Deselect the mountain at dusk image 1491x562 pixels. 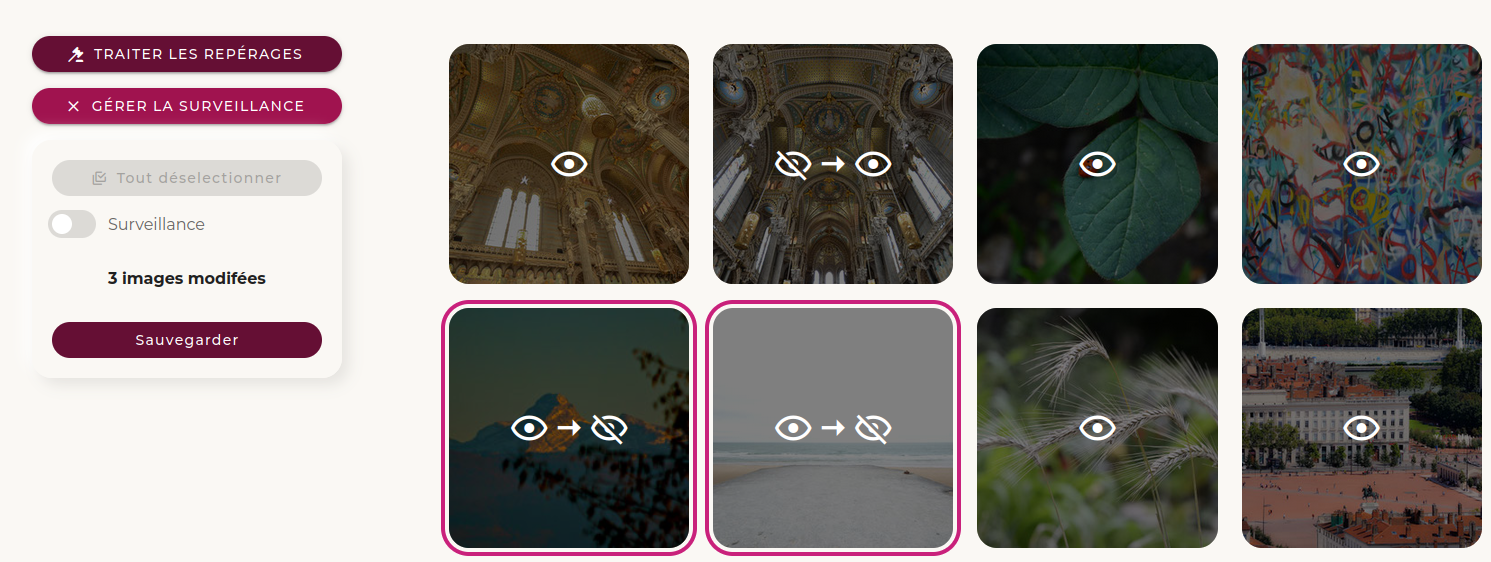tap(569, 428)
